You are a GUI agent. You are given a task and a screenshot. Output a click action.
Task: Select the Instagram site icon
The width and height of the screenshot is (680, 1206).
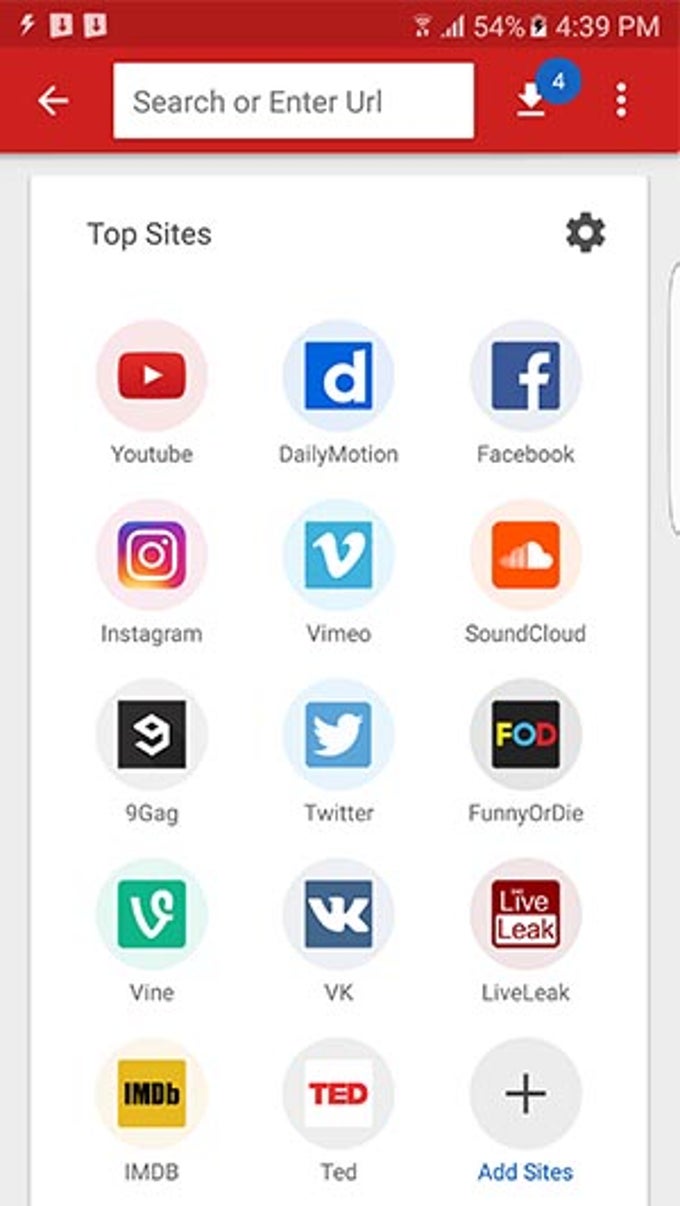pos(151,555)
